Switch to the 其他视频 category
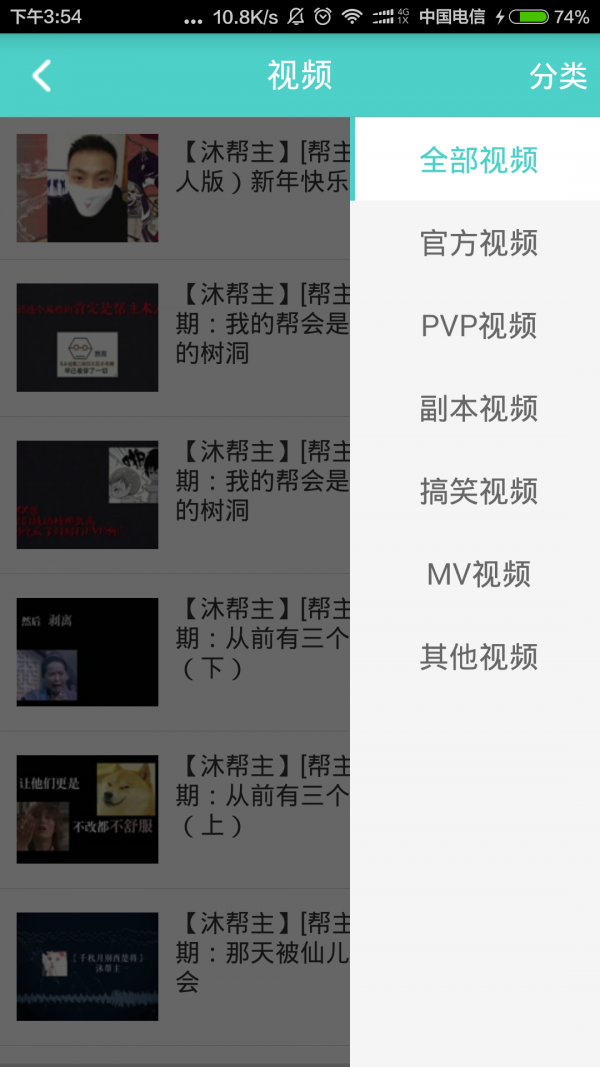This screenshot has height=1067, width=600. [478, 657]
